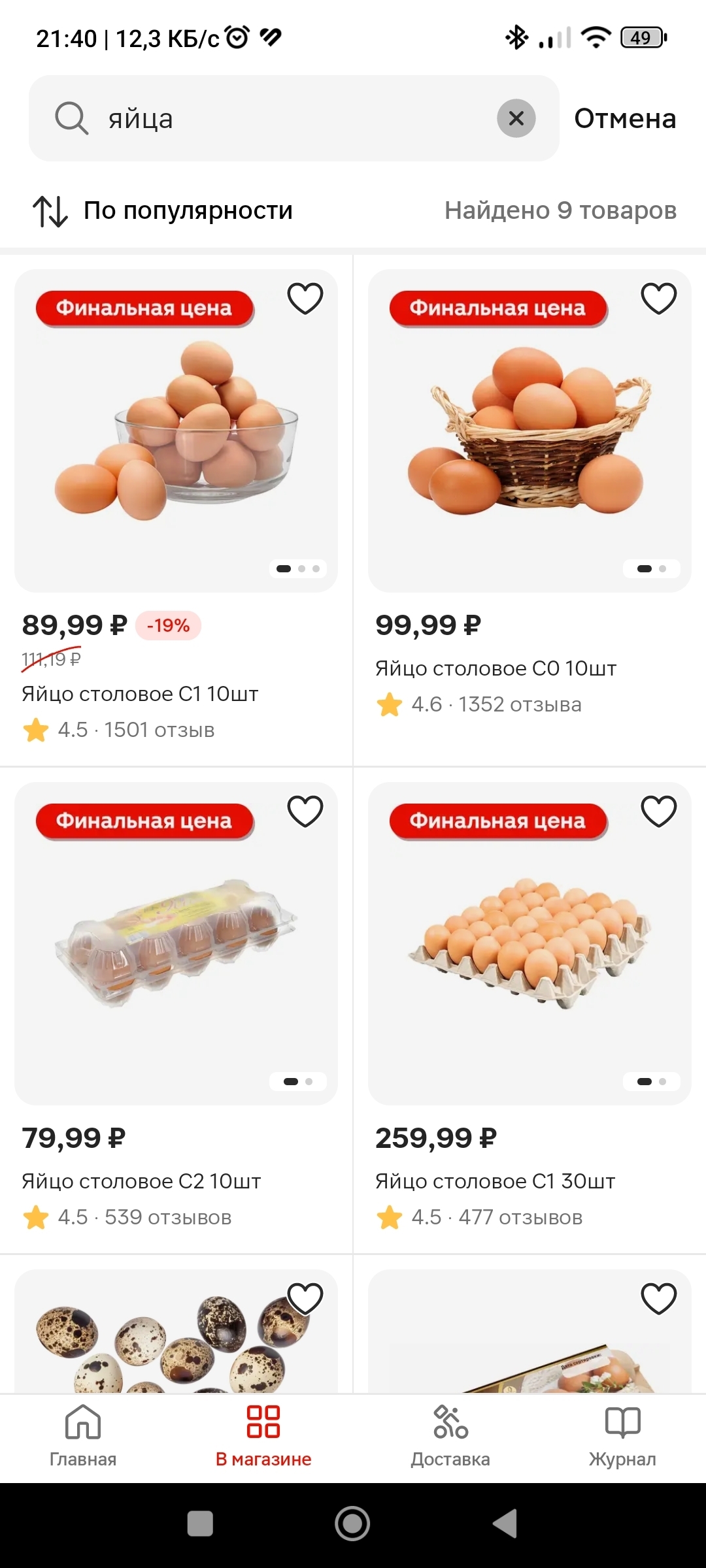Open the "Яйцо столовое С2 10шт" card
706x1568 pixels.
(176, 944)
